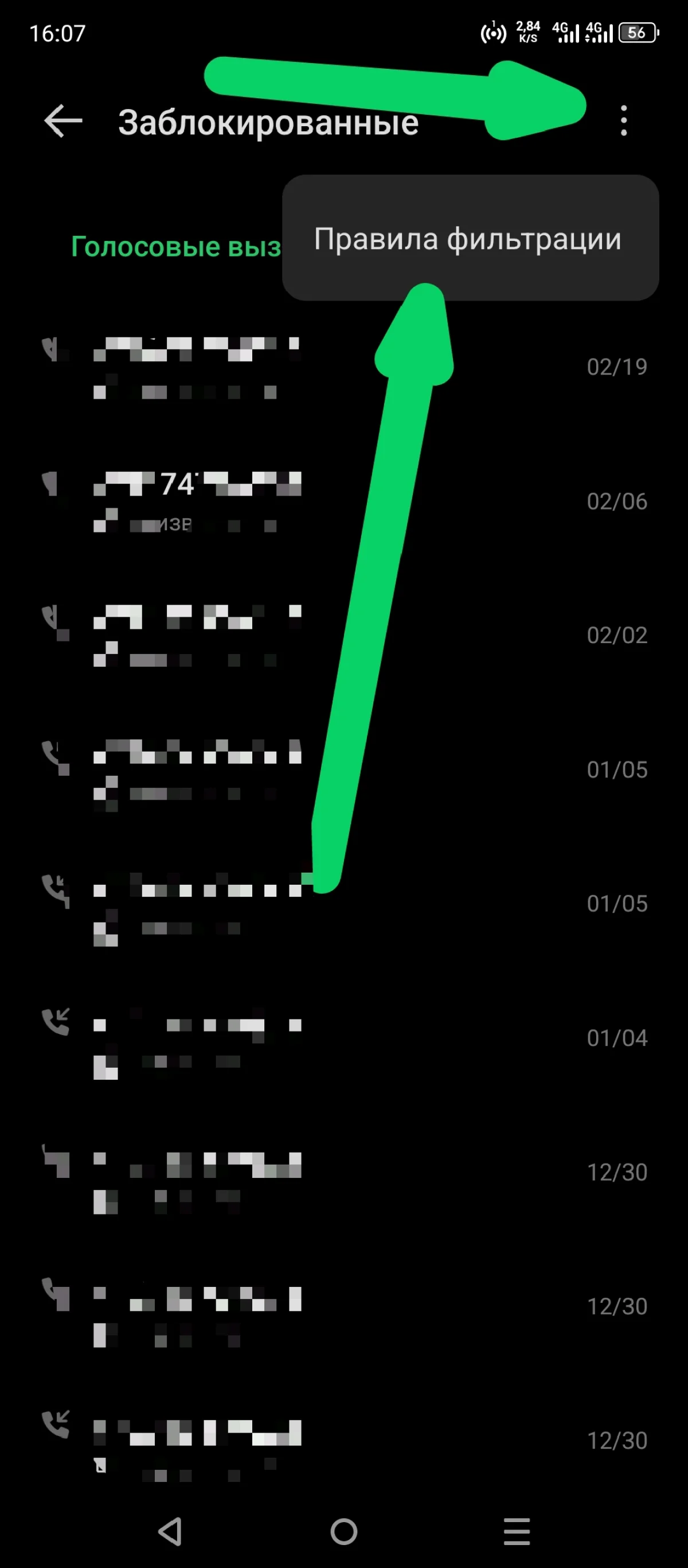Open the blocked call dated 02/06
Viewport: 688px width, 1568px height.
coord(343,501)
